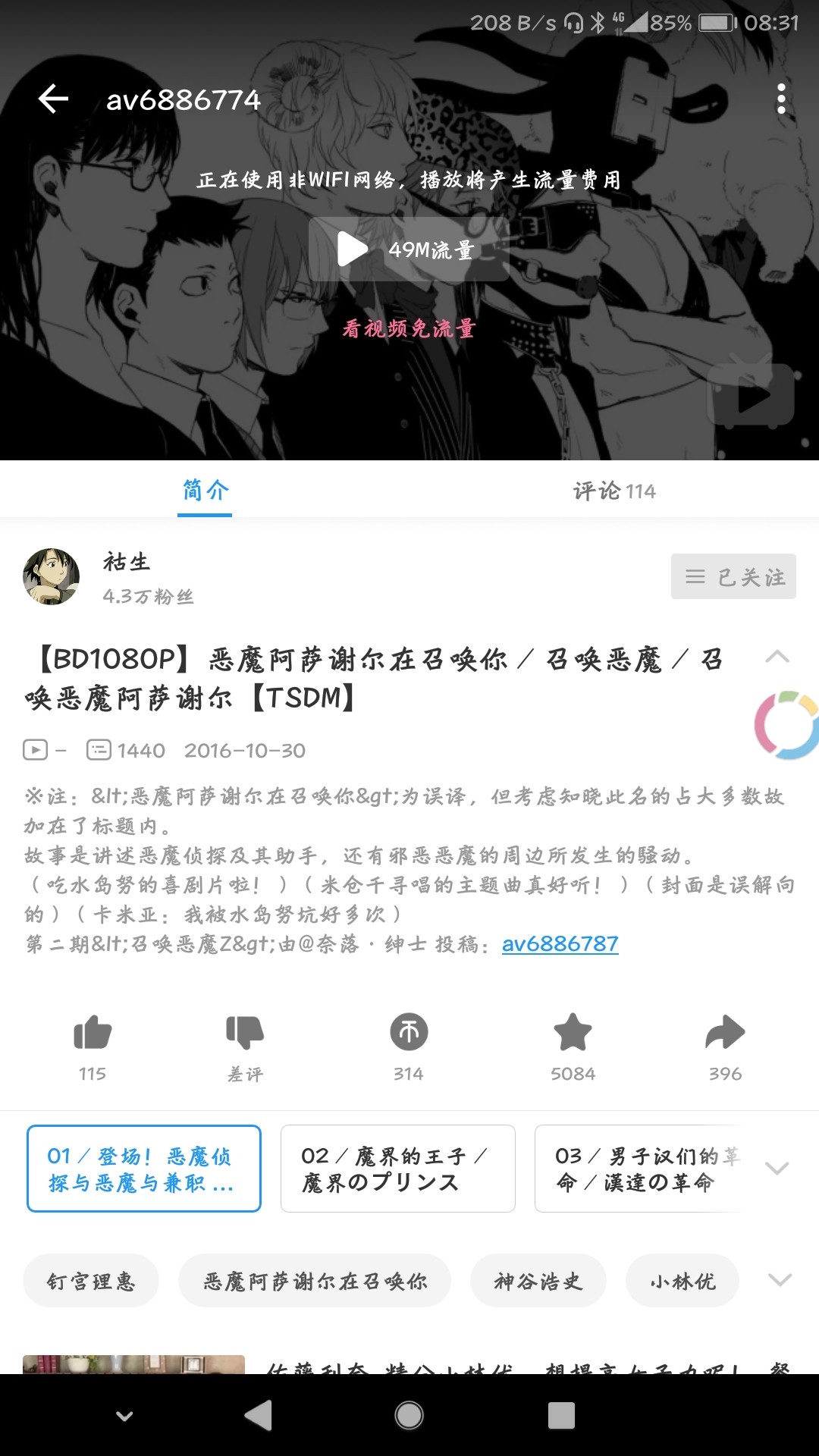Image resolution: width=819 pixels, height=1456 pixels.
Task: Switch to the 评论 114 tab
Action: (x=613, y=491)
